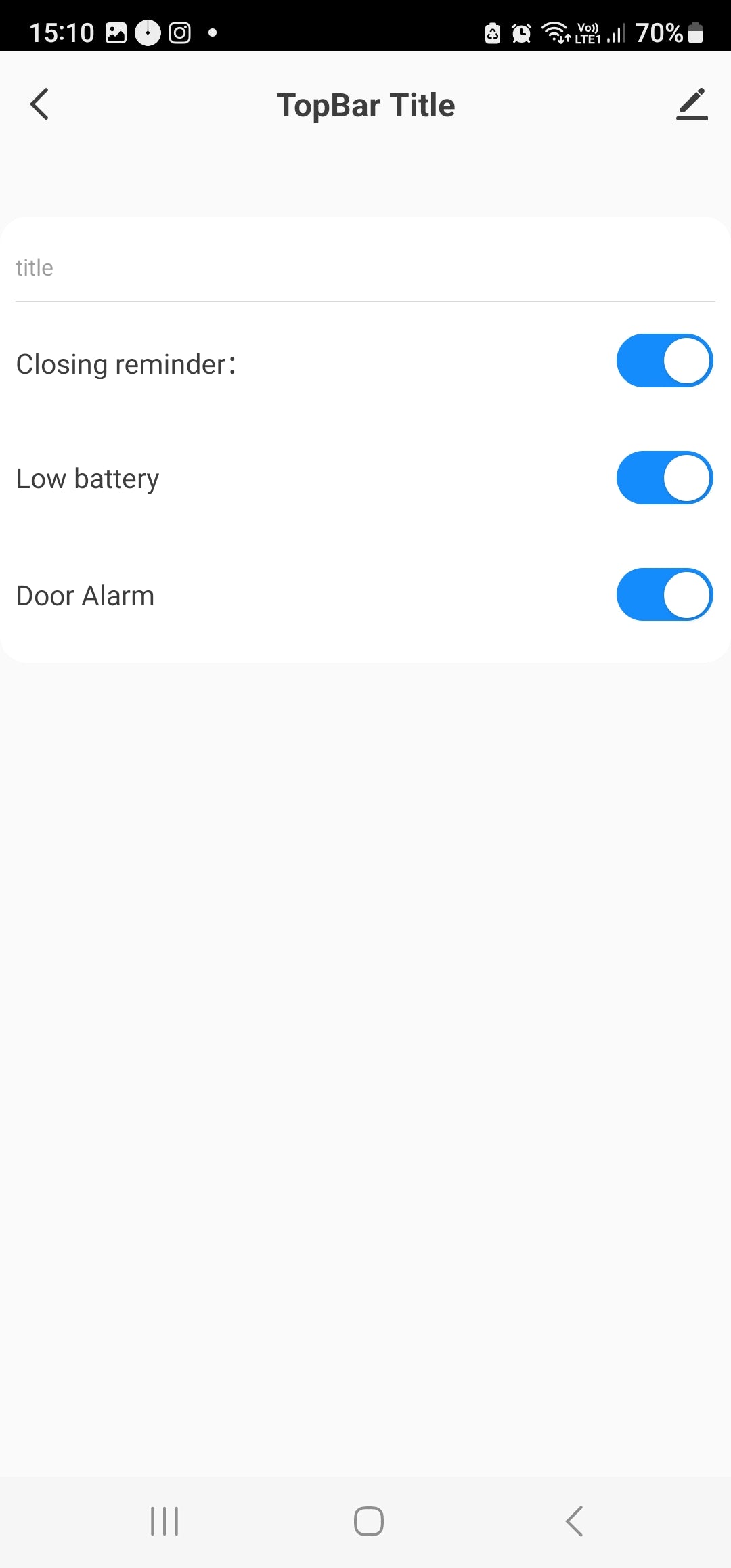Switch off the Door Alarm toggle
This screenshot has width=731, height=1568.
tap(664, 595)
